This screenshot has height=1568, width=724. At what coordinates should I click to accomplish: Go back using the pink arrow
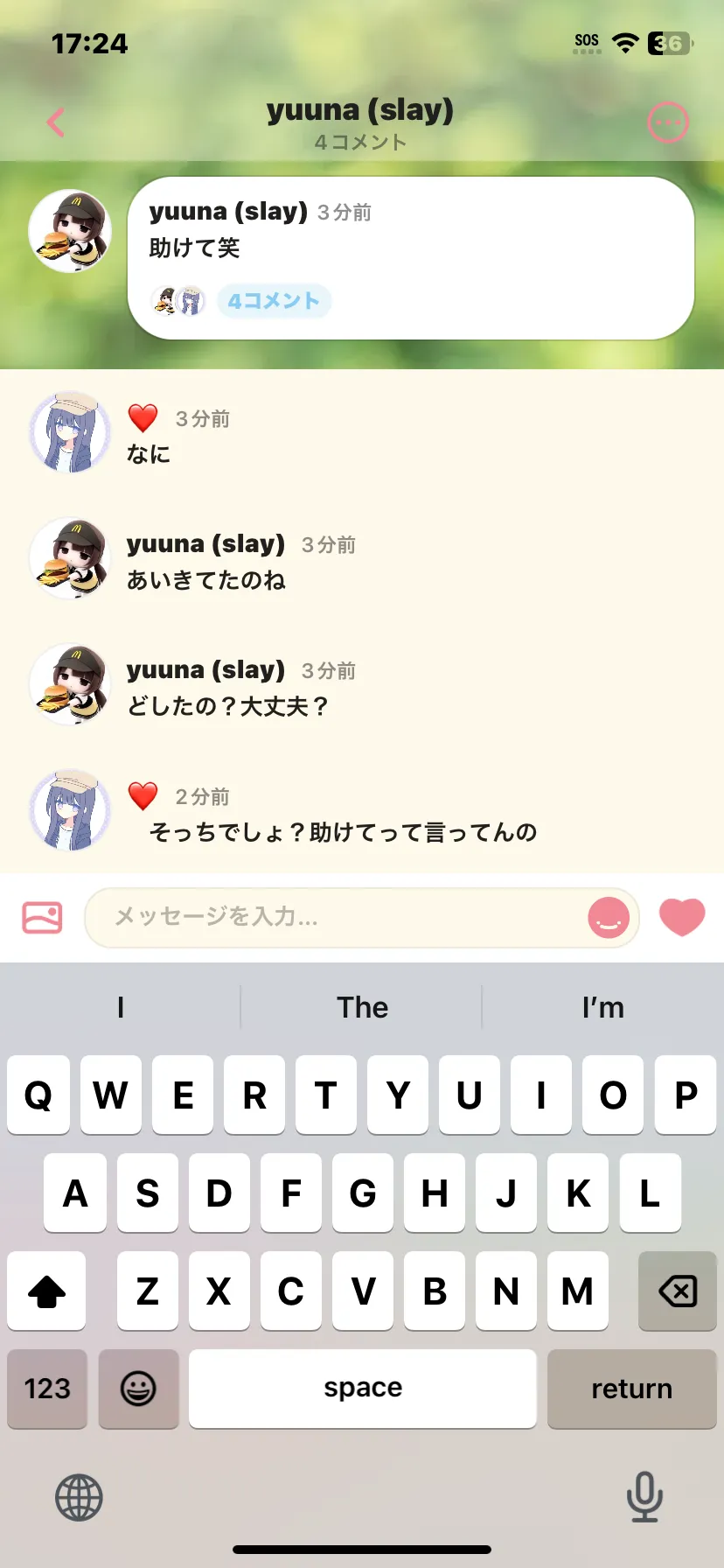pos(56,122)
